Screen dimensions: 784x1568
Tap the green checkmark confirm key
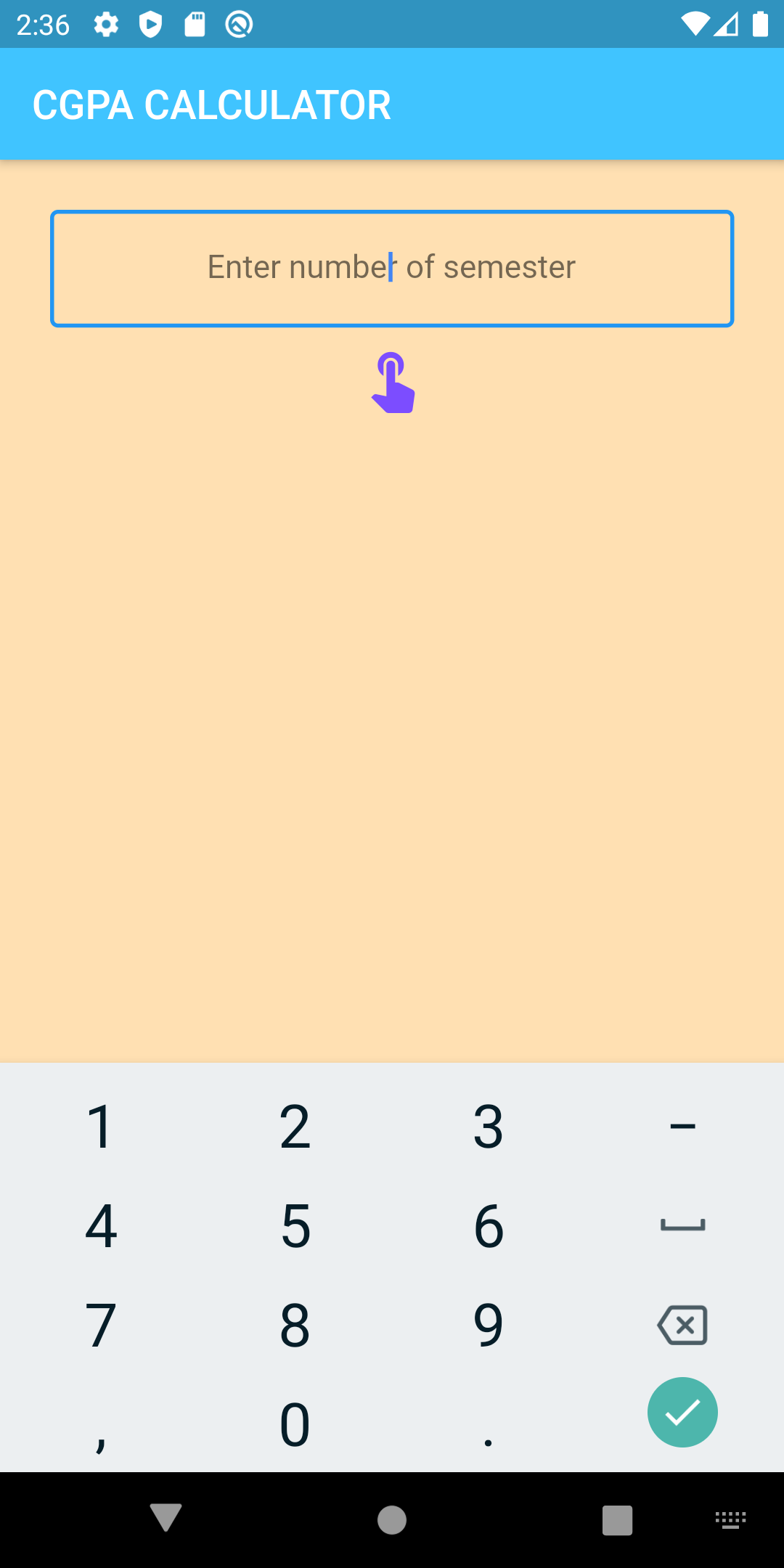pyautogui.click(x=682, y=1411)
